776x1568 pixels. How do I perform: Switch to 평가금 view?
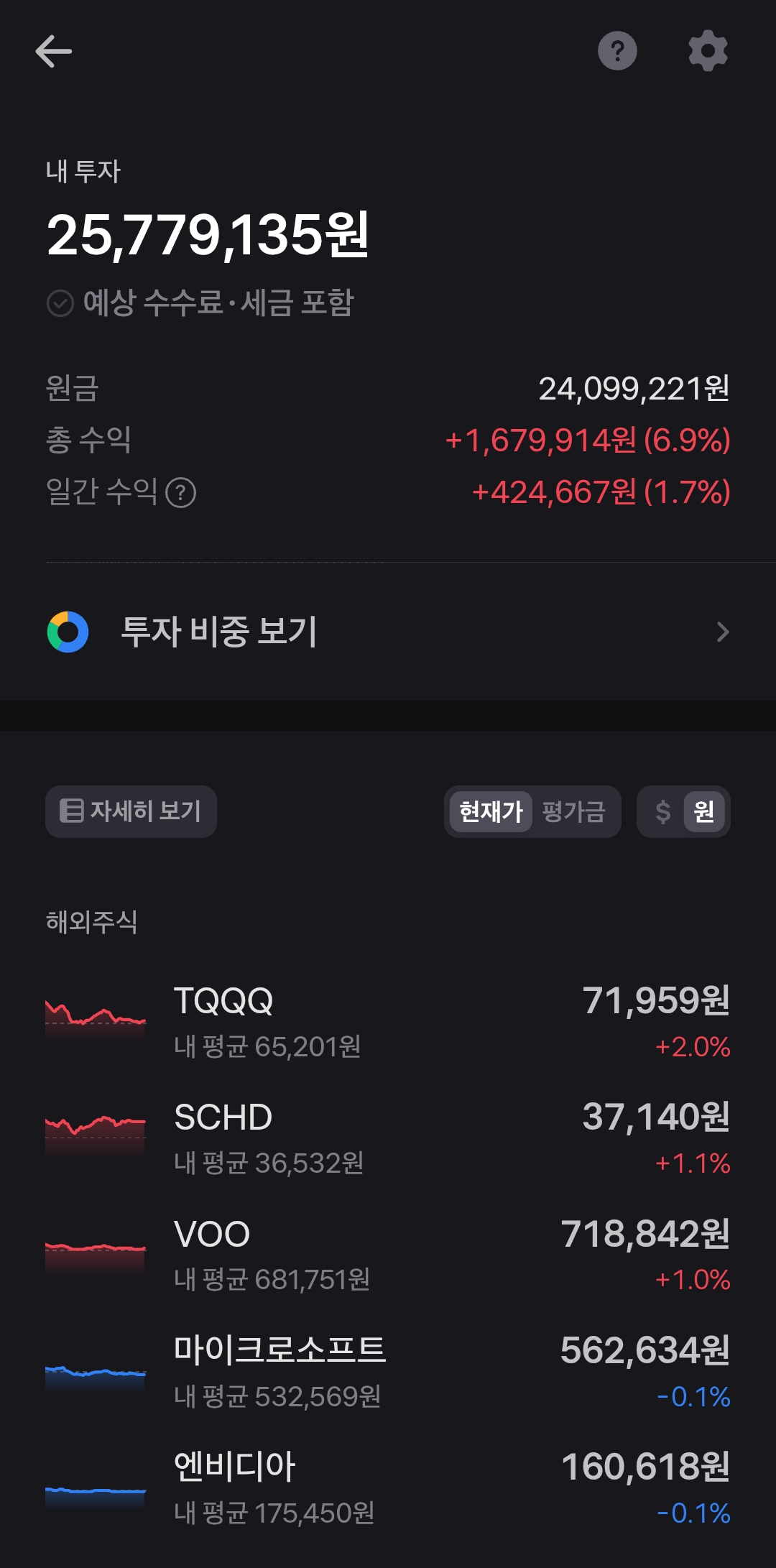(574, 811)
